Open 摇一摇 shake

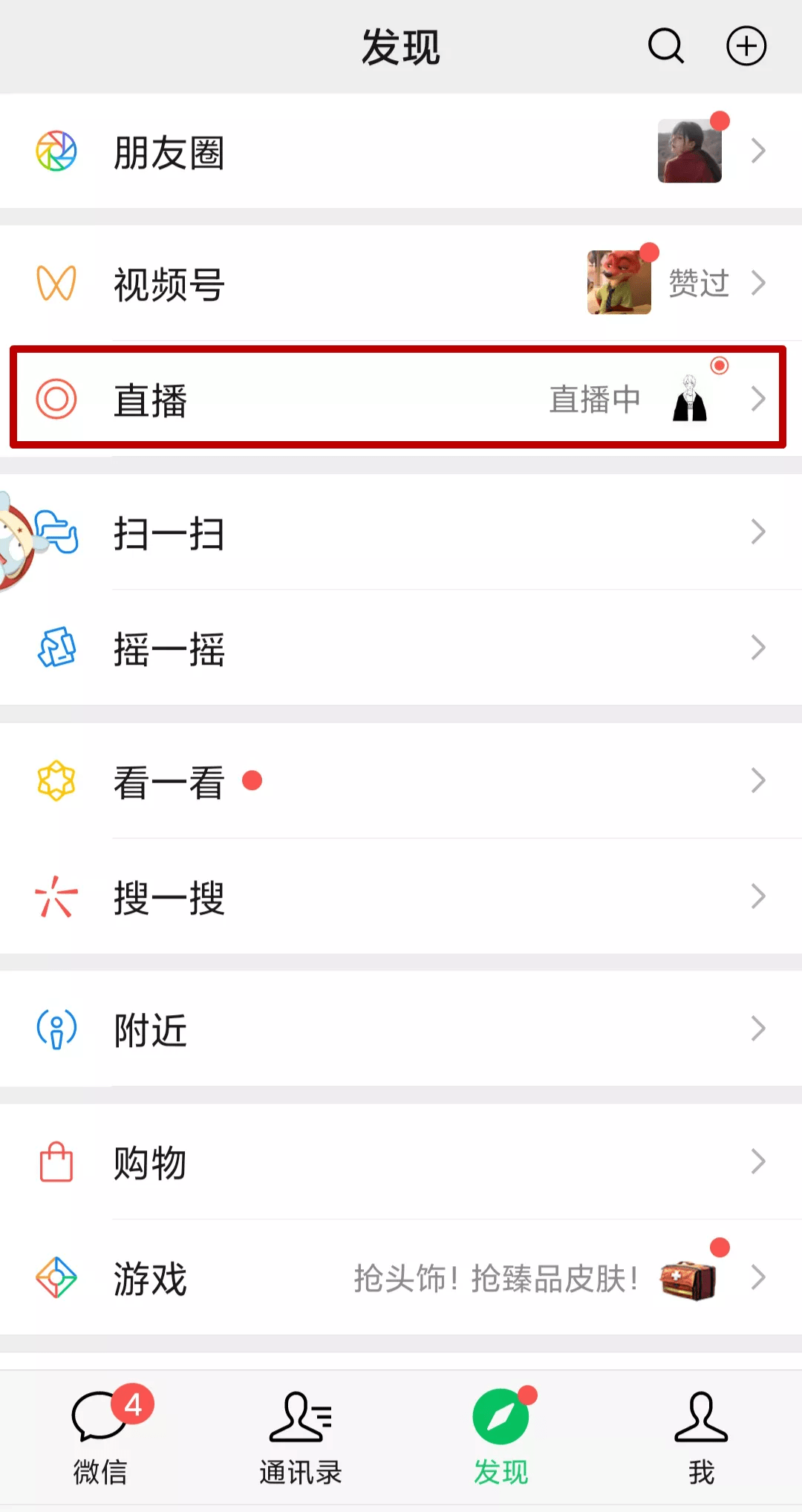[x=401, y=648]
